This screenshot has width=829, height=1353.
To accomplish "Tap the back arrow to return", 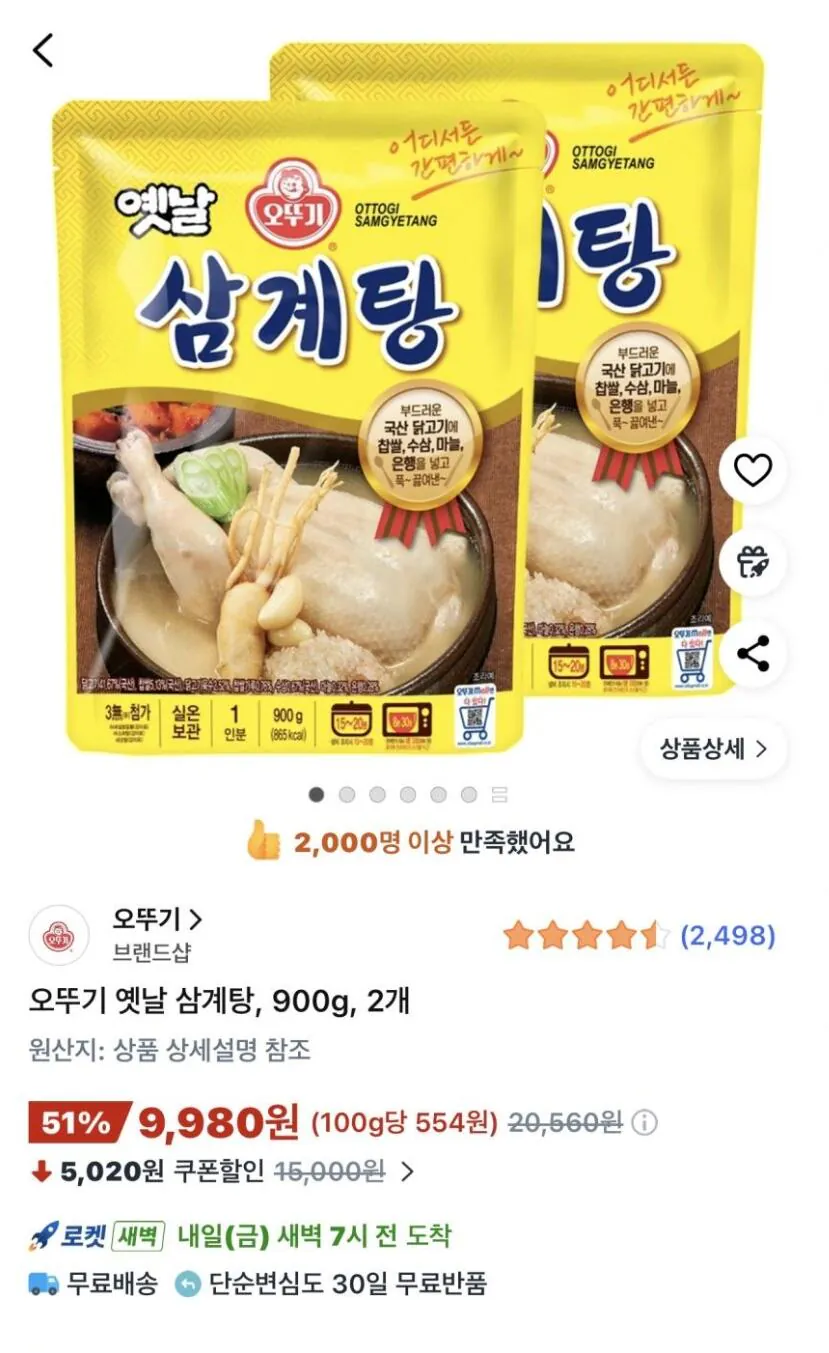I will pos(42,48).
